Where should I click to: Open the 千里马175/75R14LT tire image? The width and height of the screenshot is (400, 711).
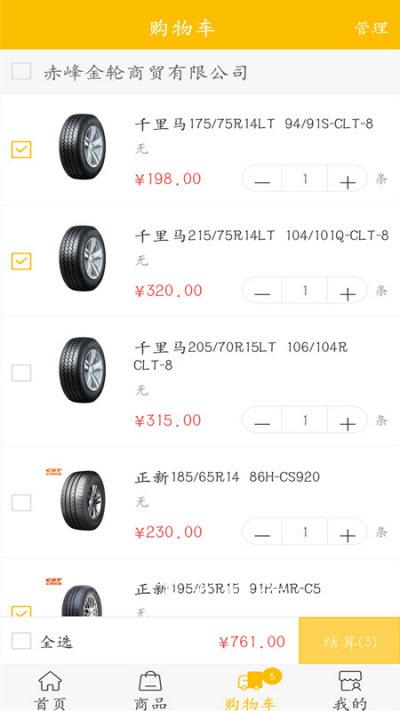(82, 146)
